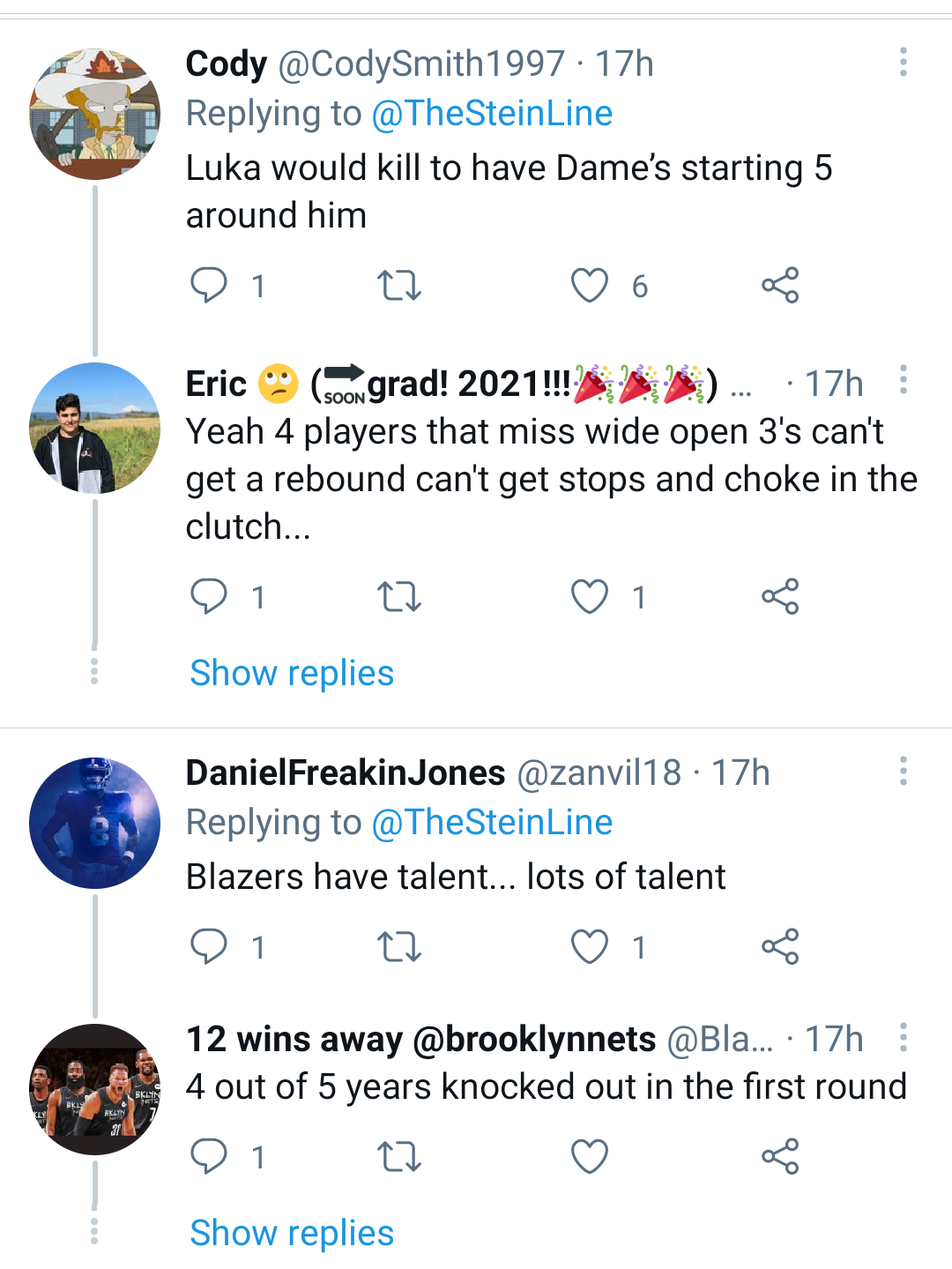Reply to Cody's tweet
Image resolution: width=952 pixels, height=1269 pixels.
pos(211,284)
